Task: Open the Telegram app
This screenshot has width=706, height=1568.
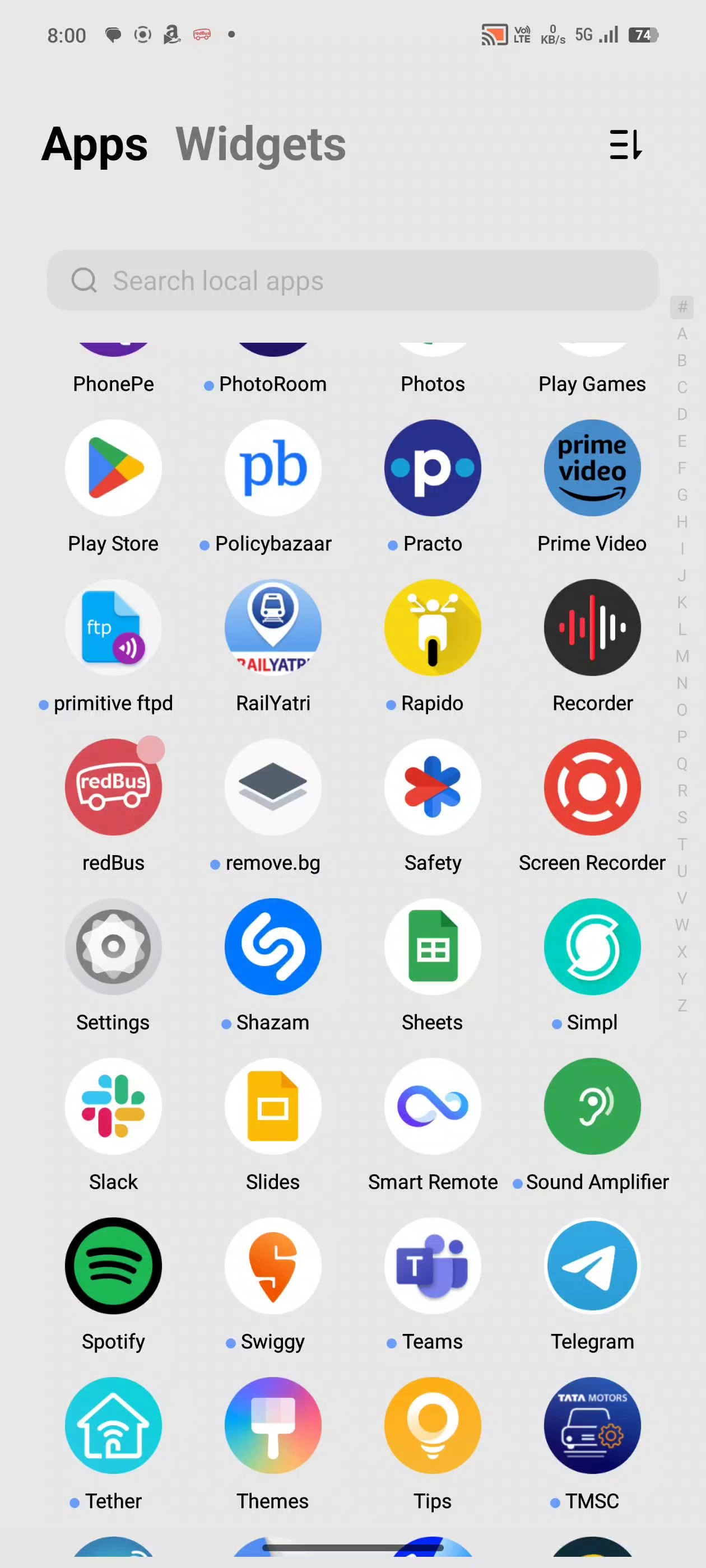Action: 592,1266
